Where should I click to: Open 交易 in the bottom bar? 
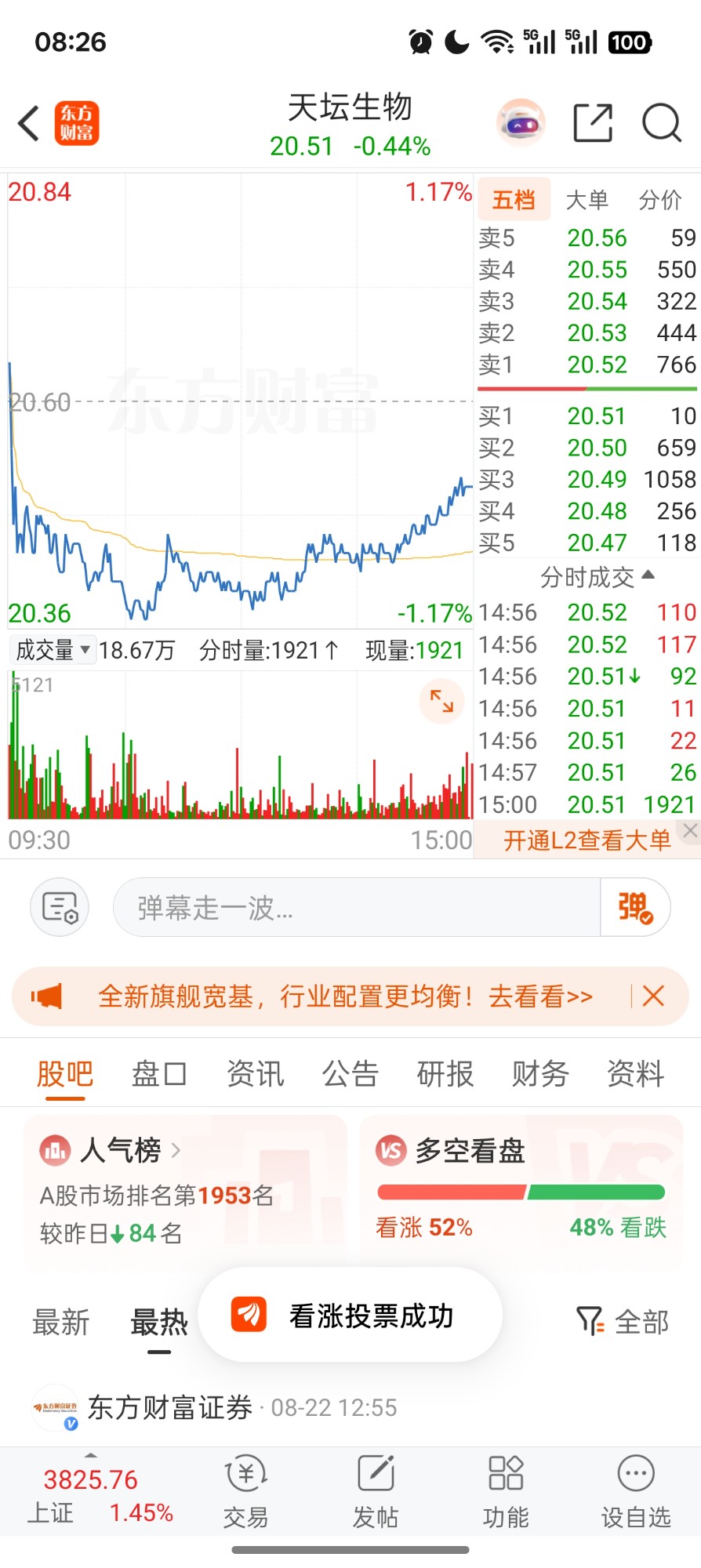[246, 1491]
